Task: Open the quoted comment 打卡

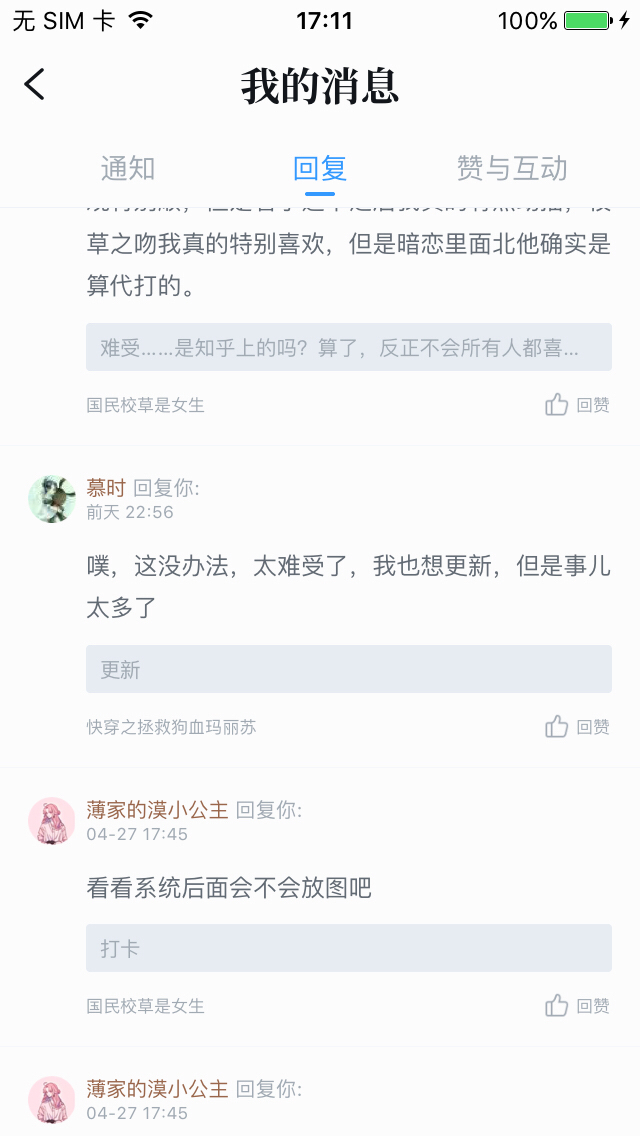Action: (x=348, y=948)
